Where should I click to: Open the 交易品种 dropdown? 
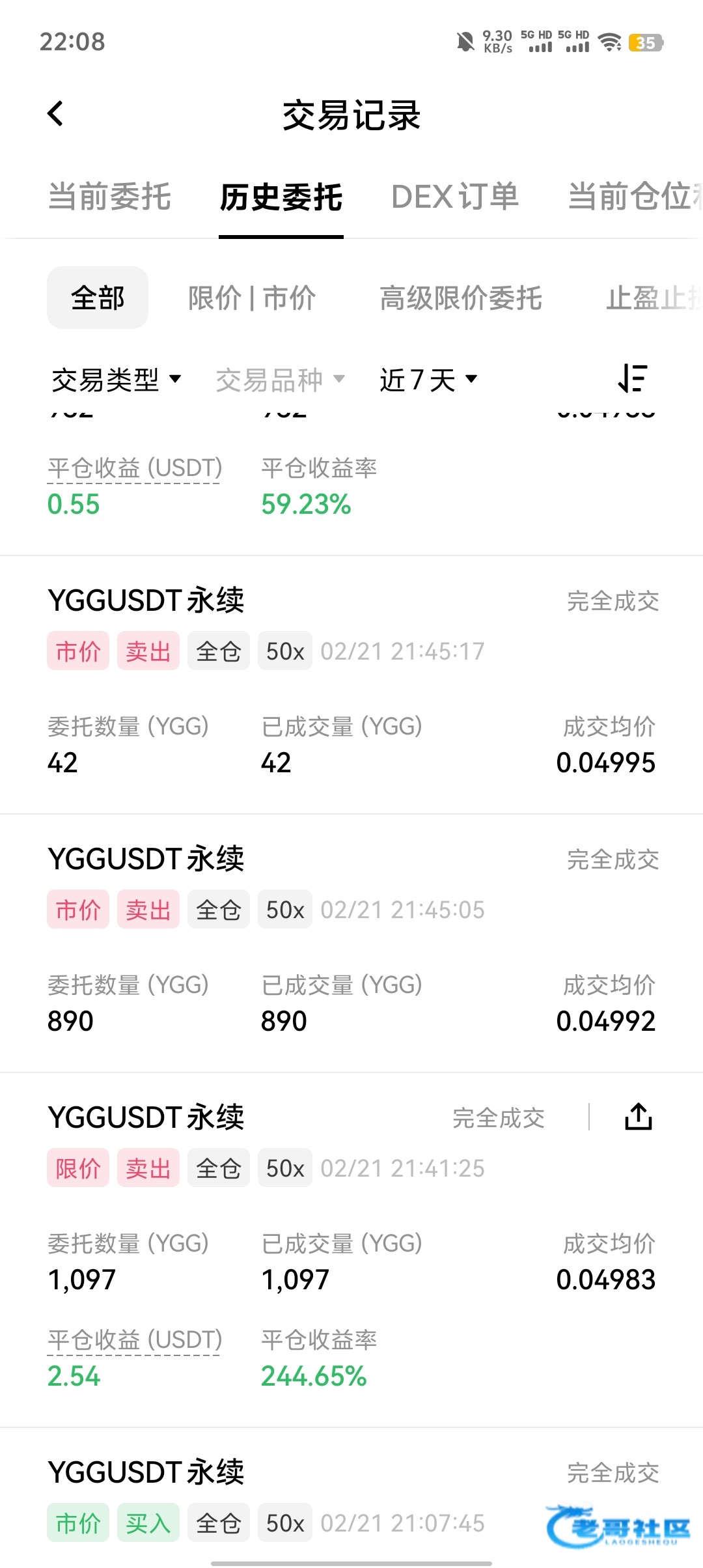click(x=280, y=380)
